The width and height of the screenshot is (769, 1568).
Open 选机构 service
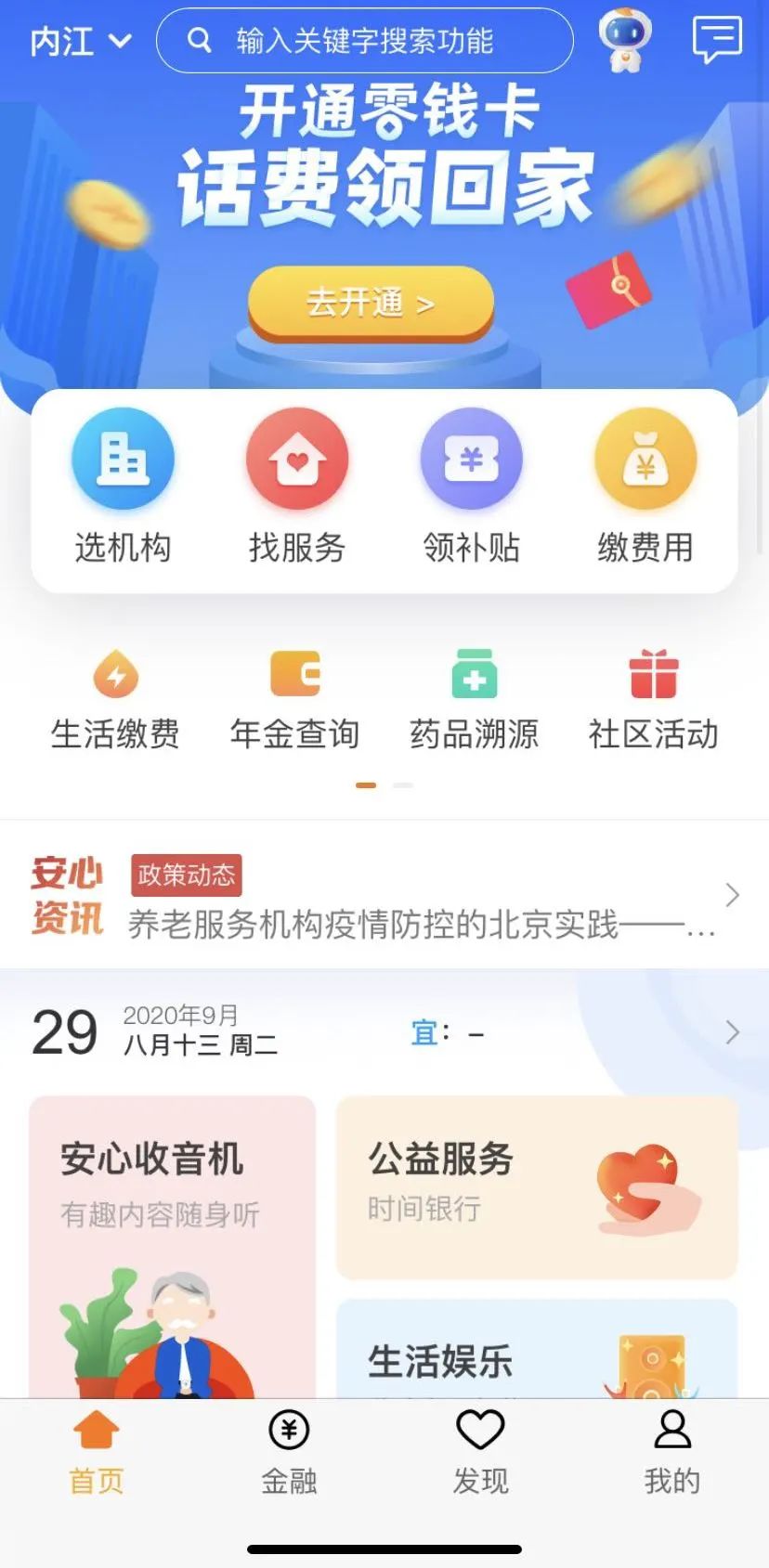[123, 486]
